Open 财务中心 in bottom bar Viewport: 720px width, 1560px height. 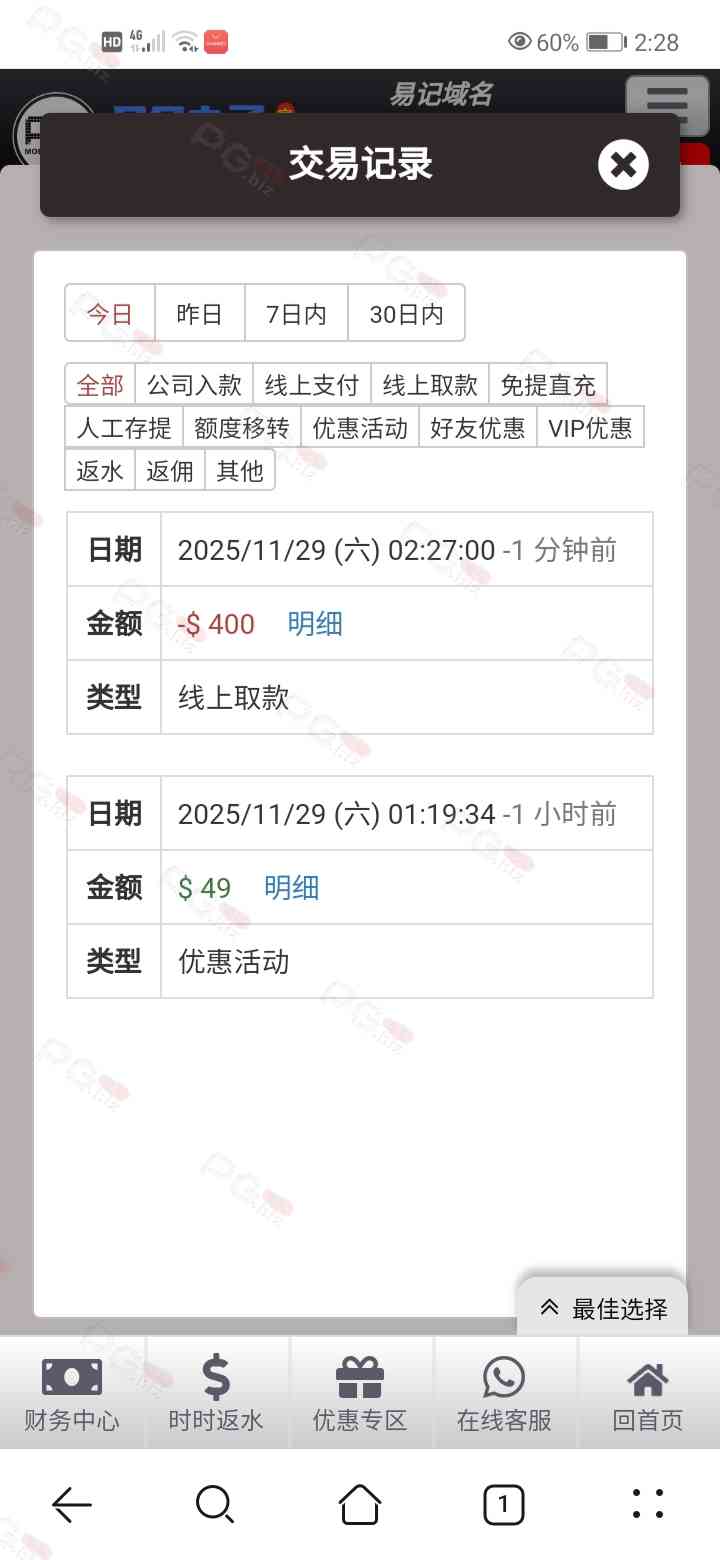(x=72, y=1394)
